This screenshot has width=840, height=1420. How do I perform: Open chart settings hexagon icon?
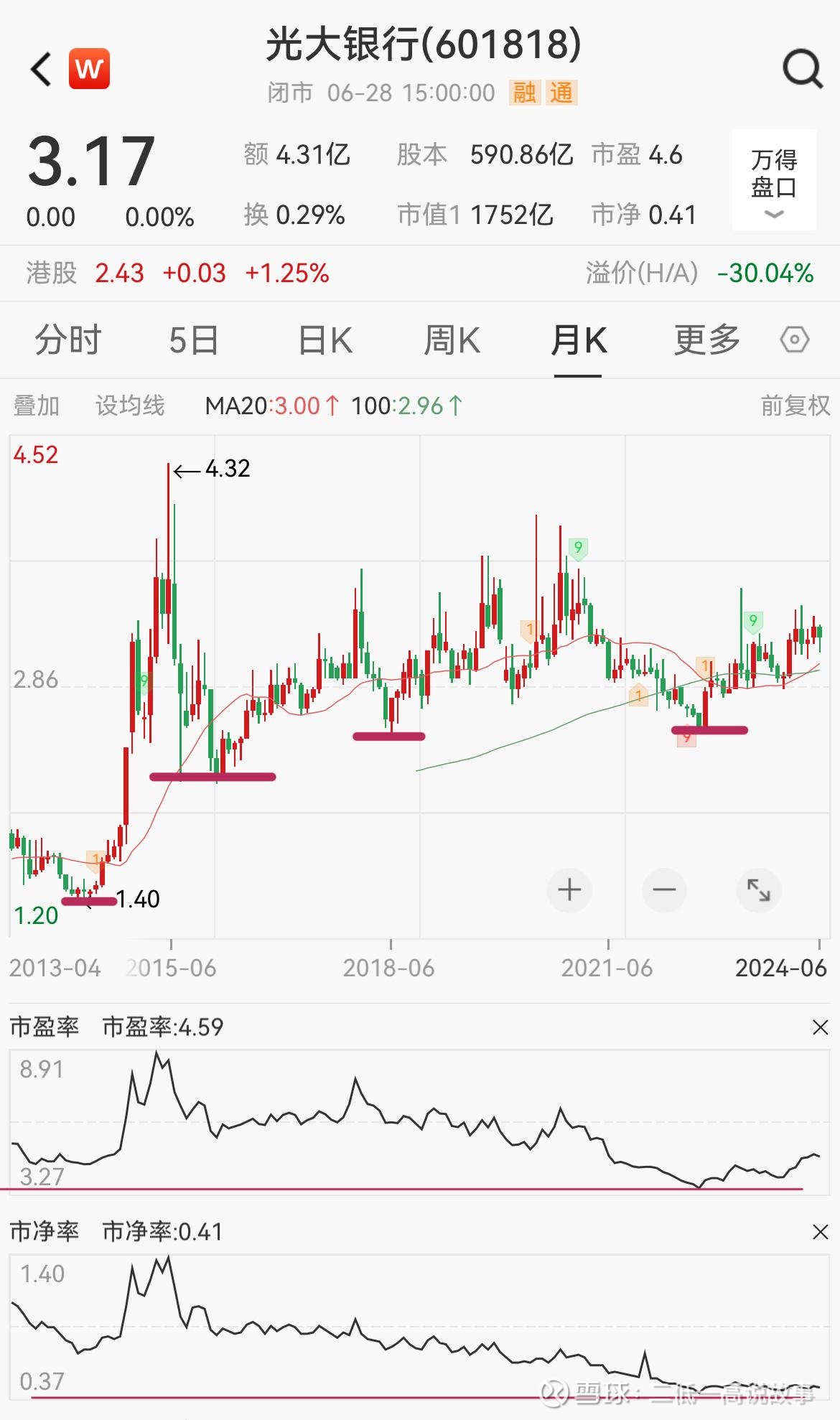point(794,340)
